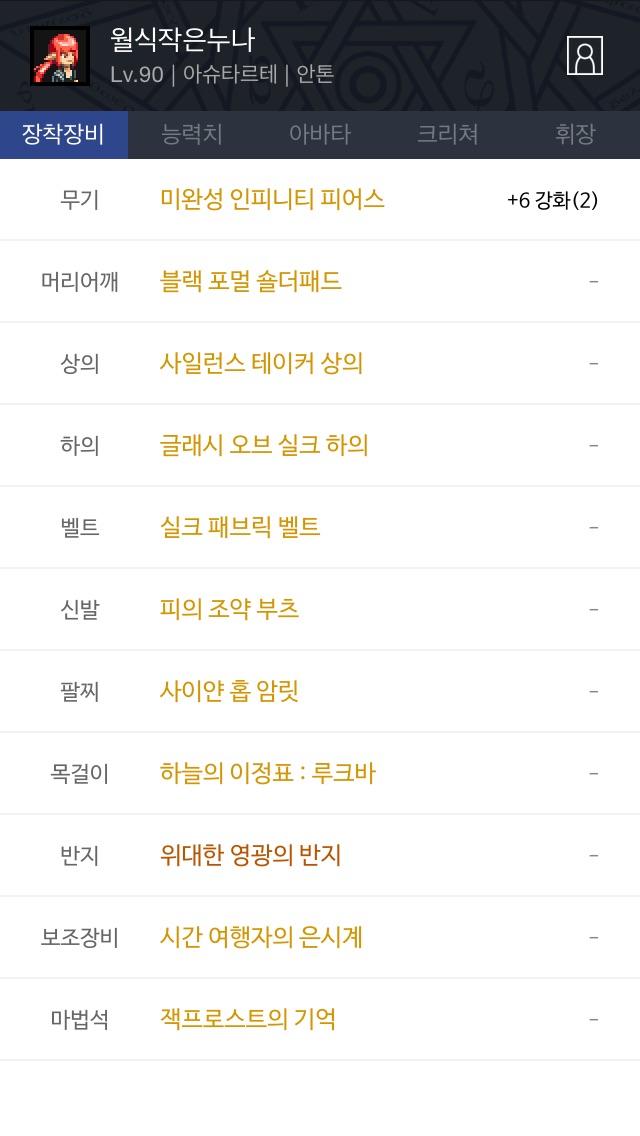Open bracelet 사이얀 홉 암릿
This screenshot has height=1136, width=640.
[x=229, y=691]
